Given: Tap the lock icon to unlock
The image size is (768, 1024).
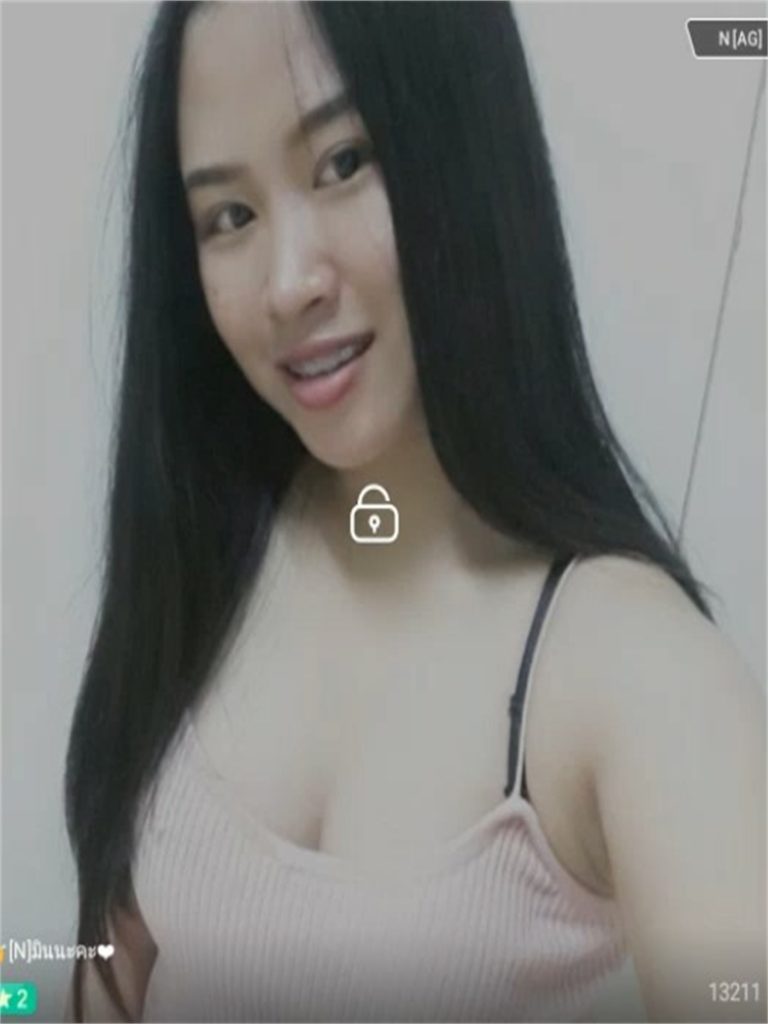Looking at the screenshot, I should tap(374, 514).
